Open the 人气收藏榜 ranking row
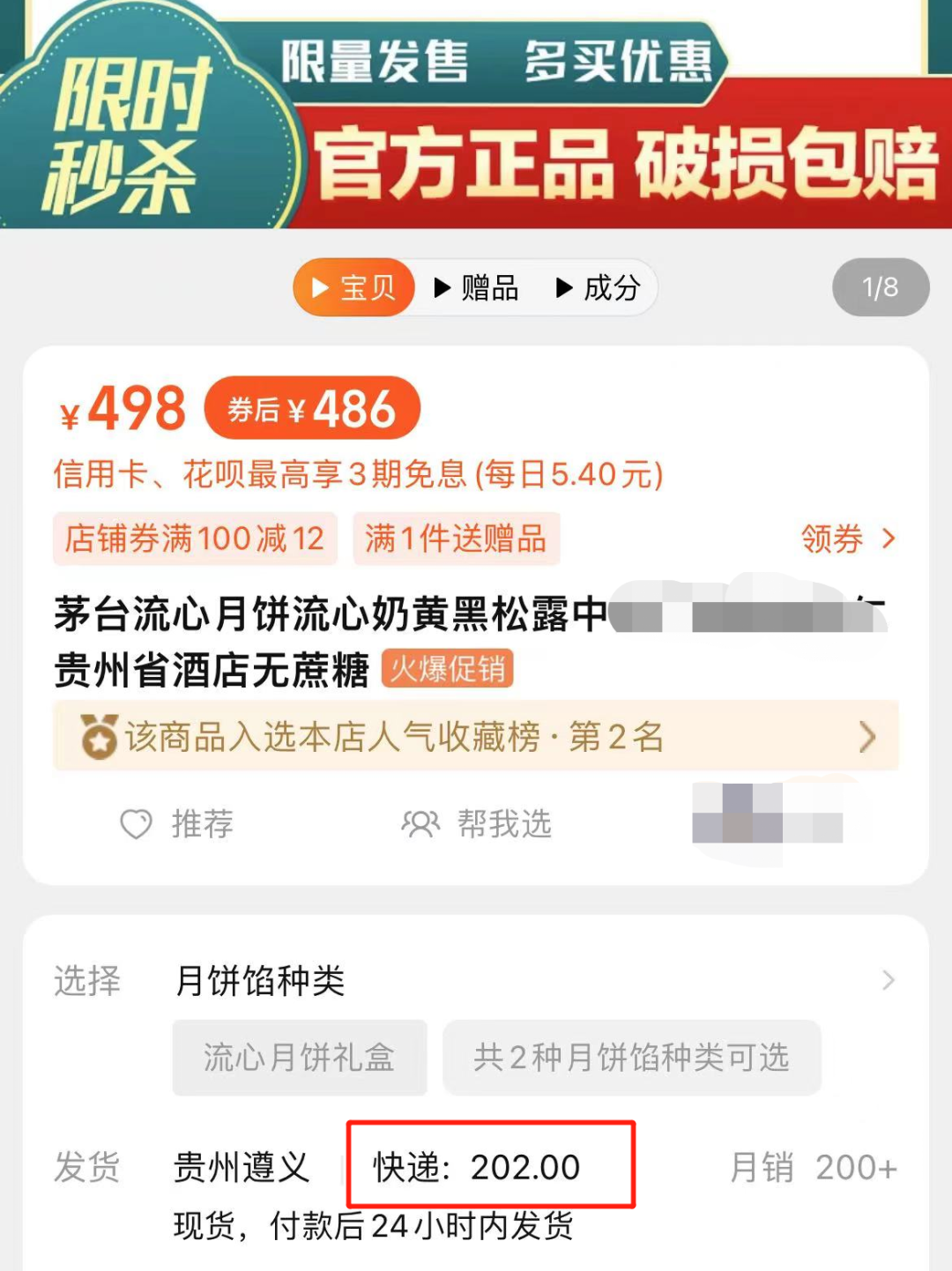Screen dimensions: 952x1271 click(x=476, y=736)
